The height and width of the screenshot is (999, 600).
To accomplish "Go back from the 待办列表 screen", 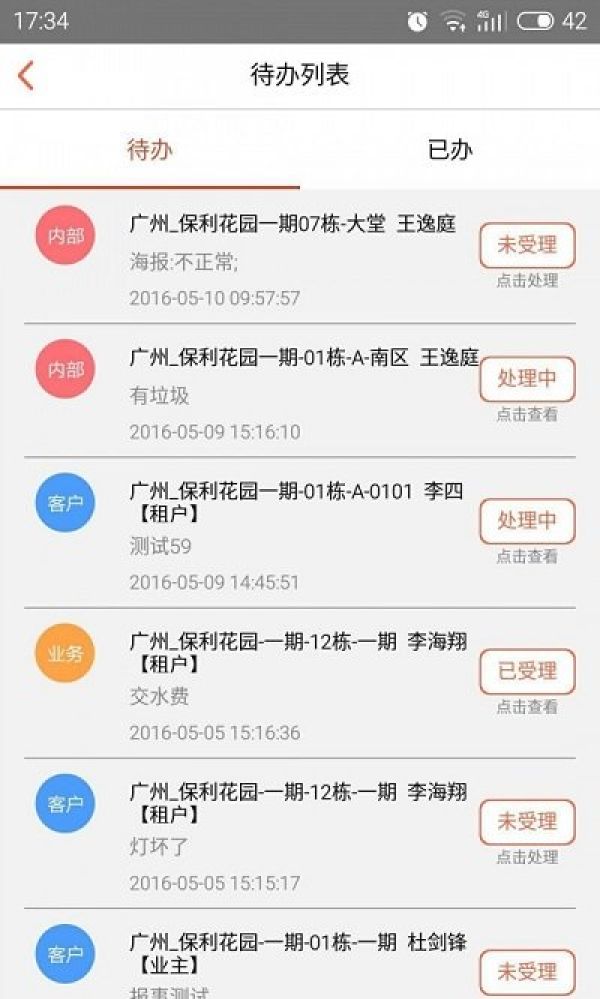I will [27, 76].
